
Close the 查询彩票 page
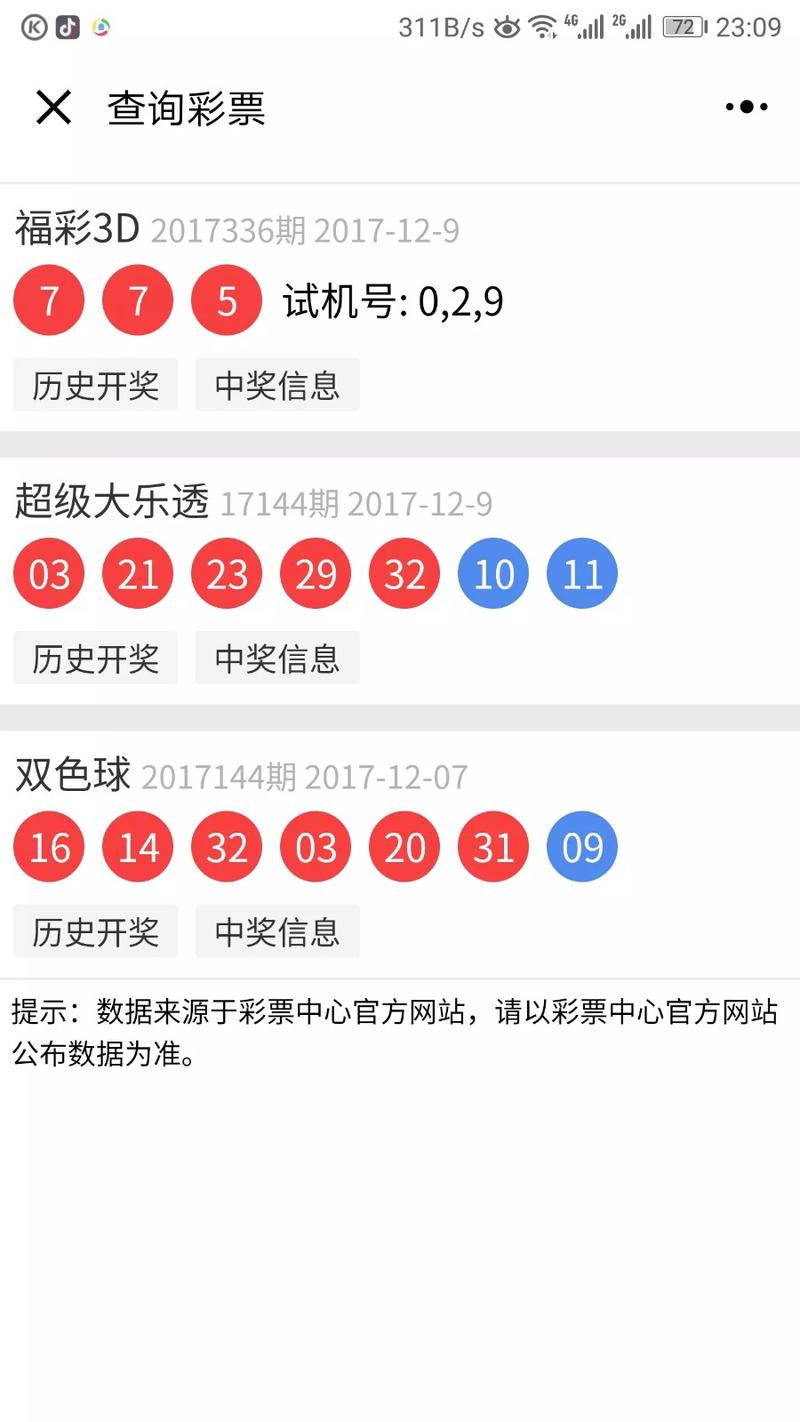click(x=54, y=107)
